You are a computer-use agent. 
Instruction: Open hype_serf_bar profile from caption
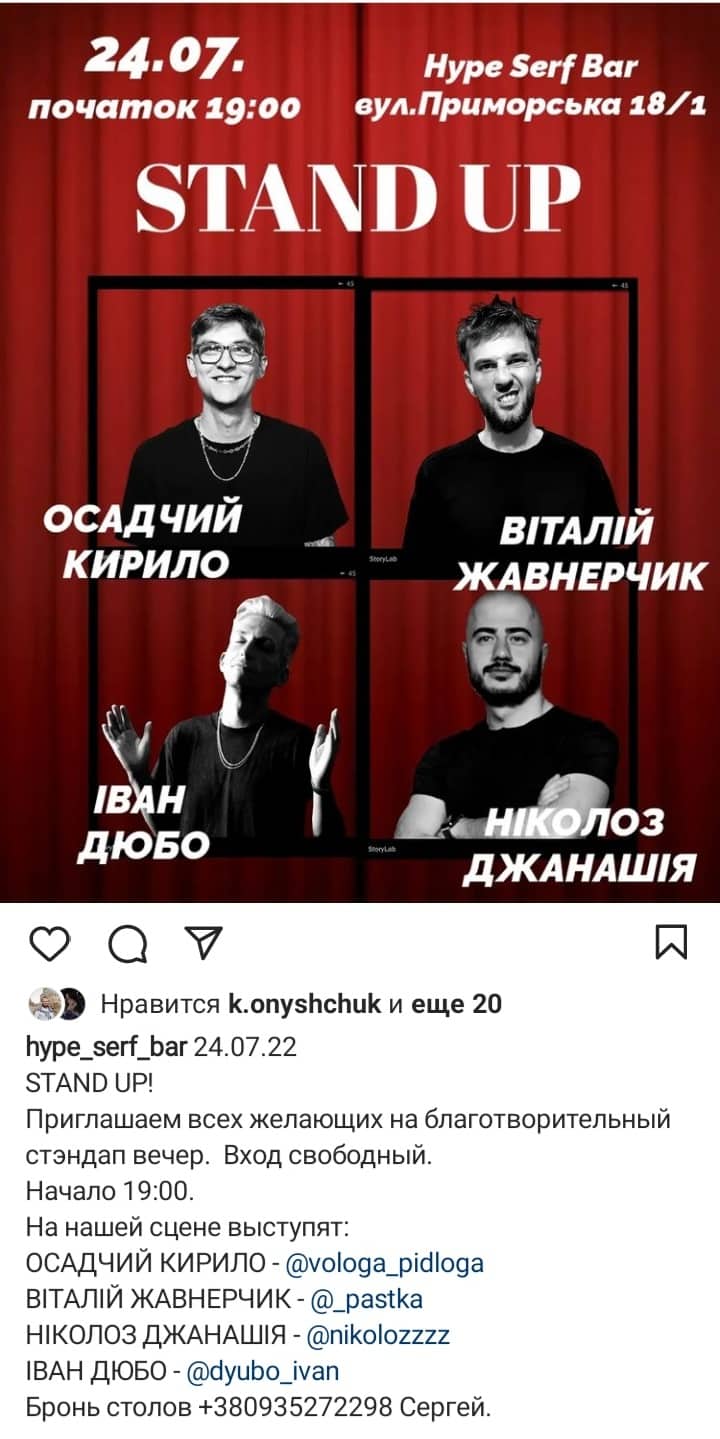tap(106, 1047)
